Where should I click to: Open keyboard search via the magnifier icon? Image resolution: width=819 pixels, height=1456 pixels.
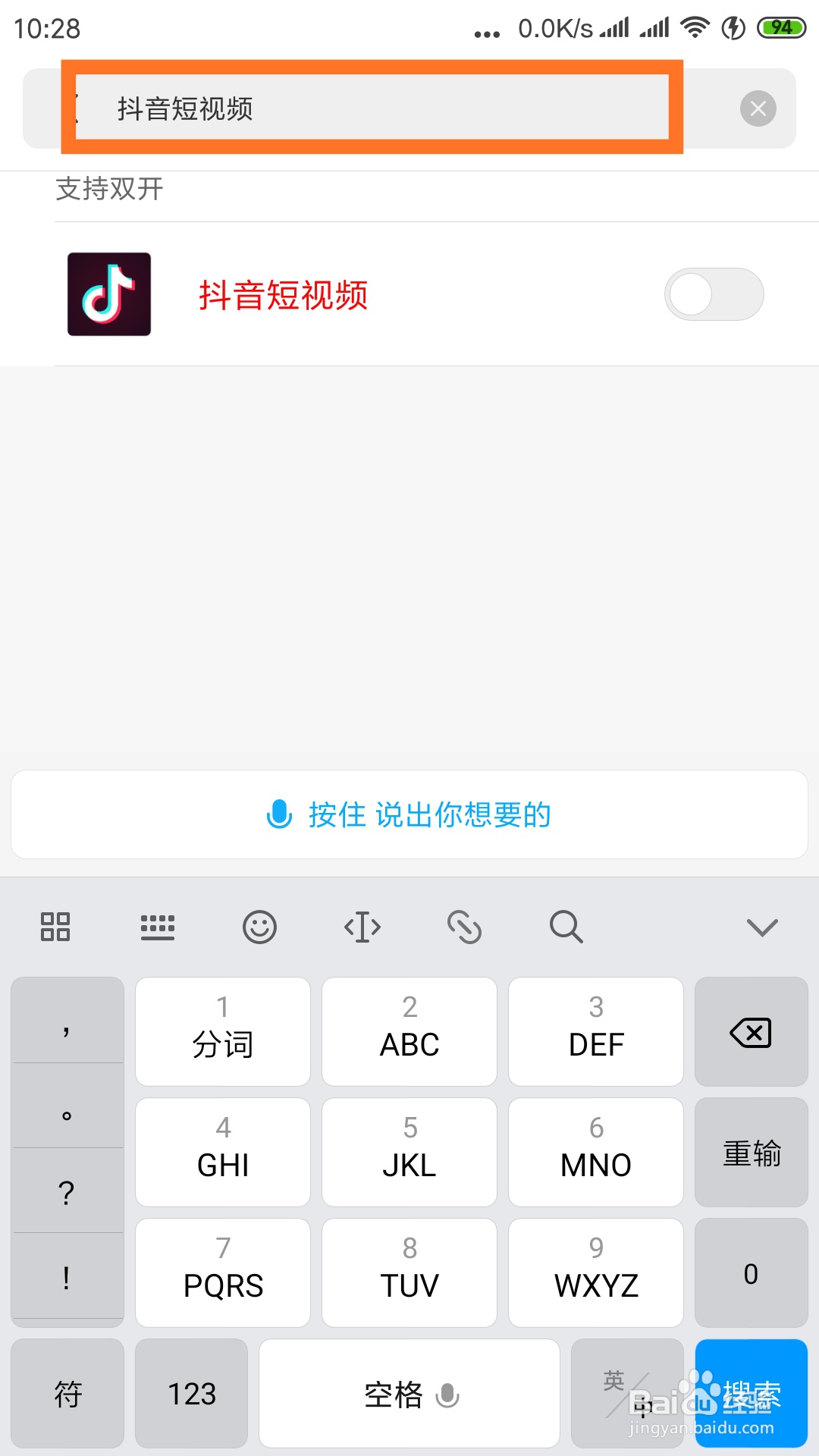tap(566, 927)
